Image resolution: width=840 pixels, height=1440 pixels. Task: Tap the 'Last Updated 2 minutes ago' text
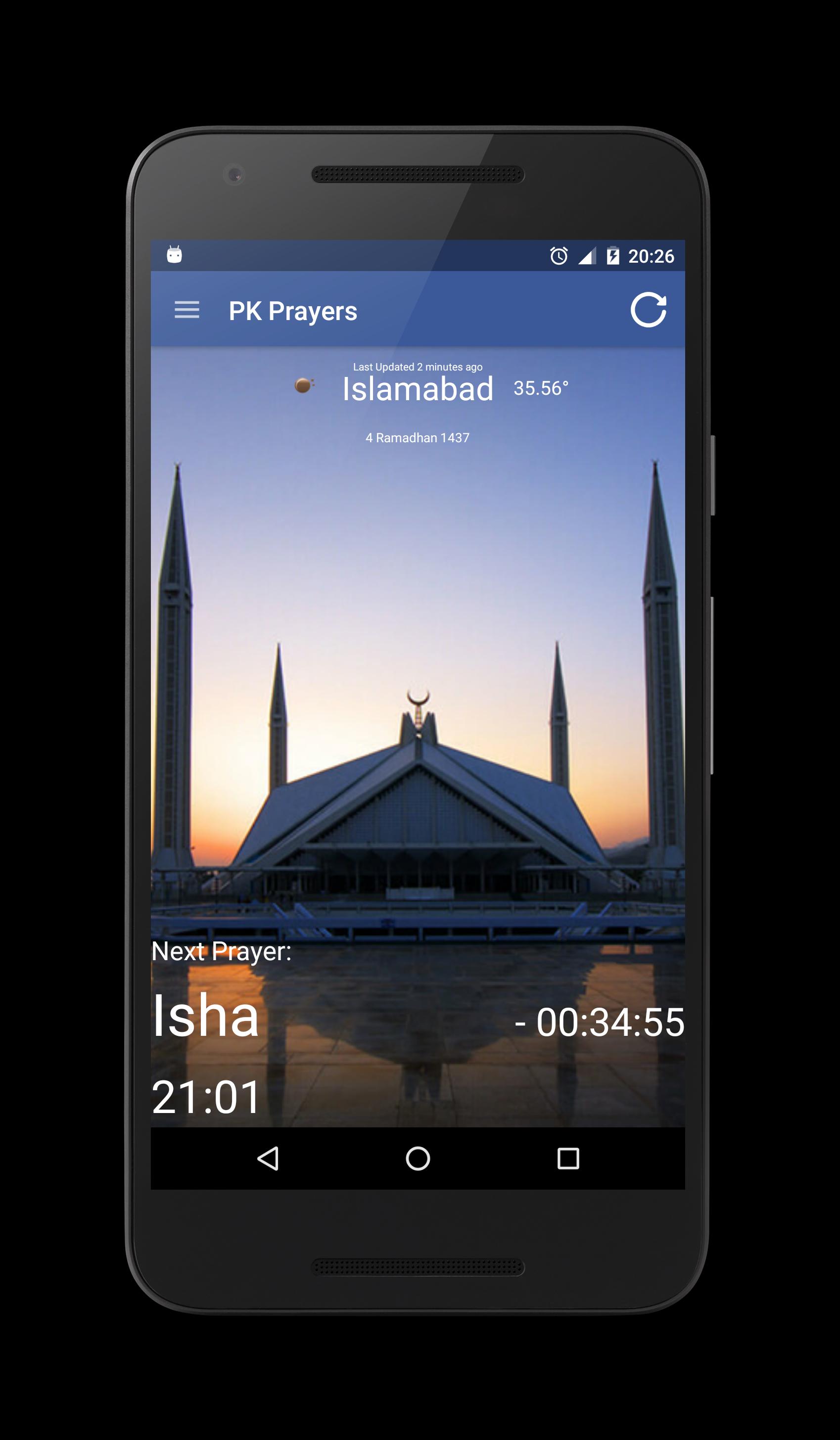(x=418, y=367)
